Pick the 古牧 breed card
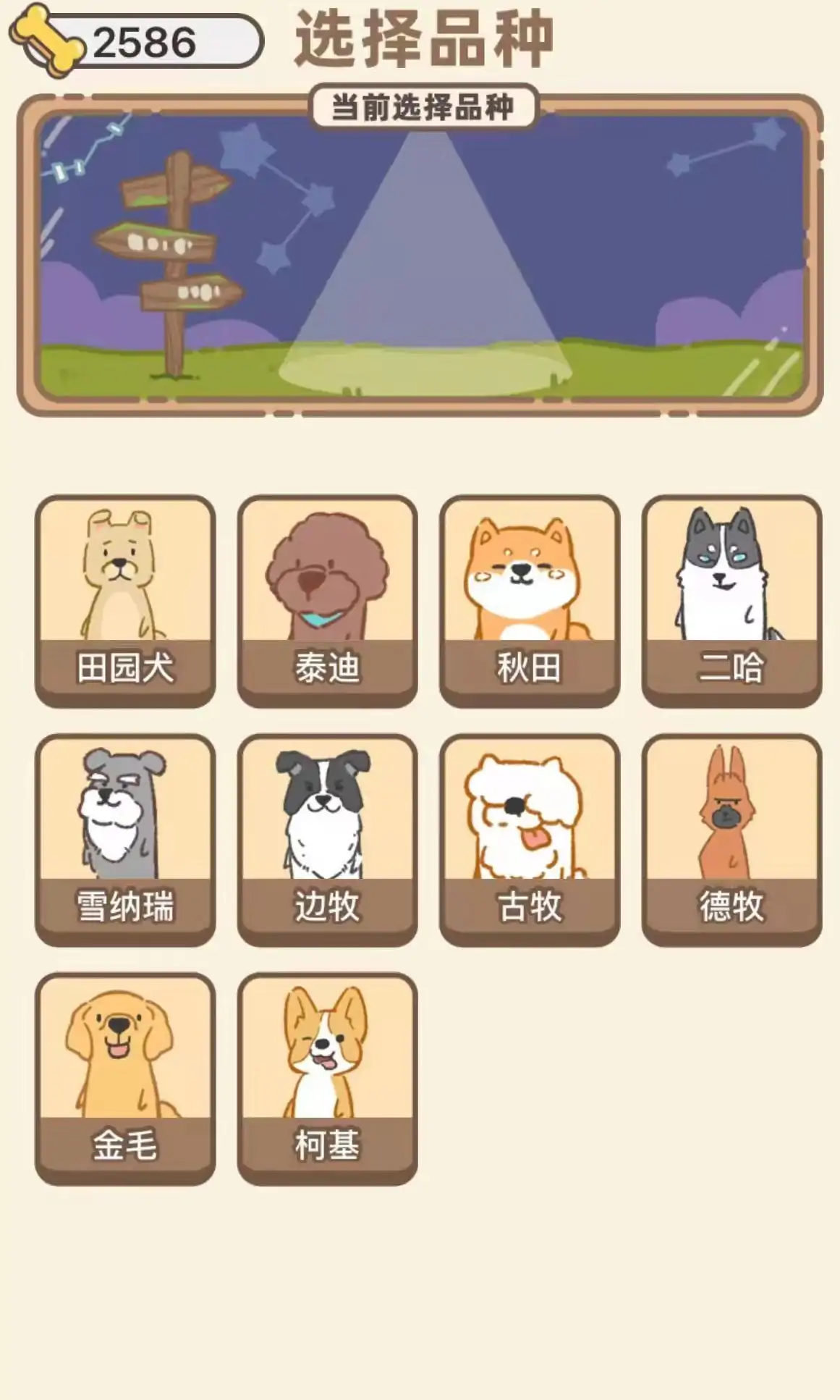840x1400 pixels. [x=530, y=840]
